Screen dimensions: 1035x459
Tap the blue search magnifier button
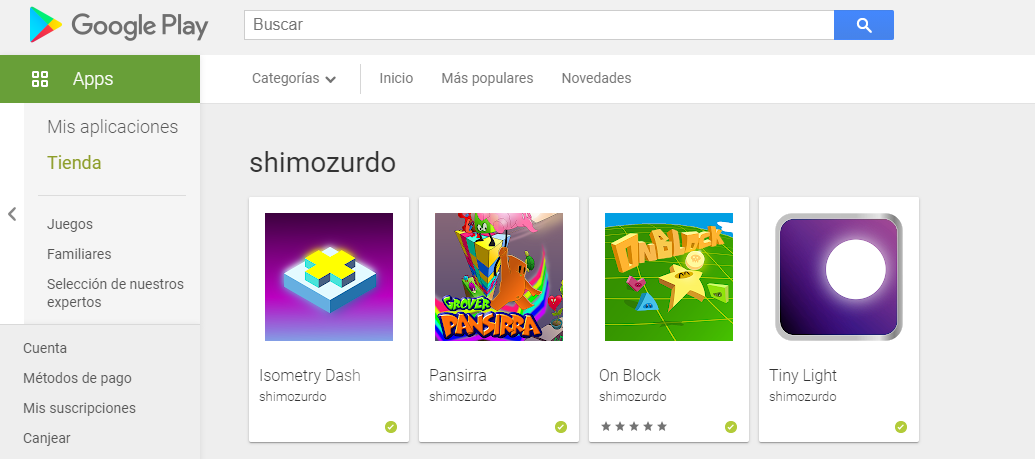click(x=863, y=25)
